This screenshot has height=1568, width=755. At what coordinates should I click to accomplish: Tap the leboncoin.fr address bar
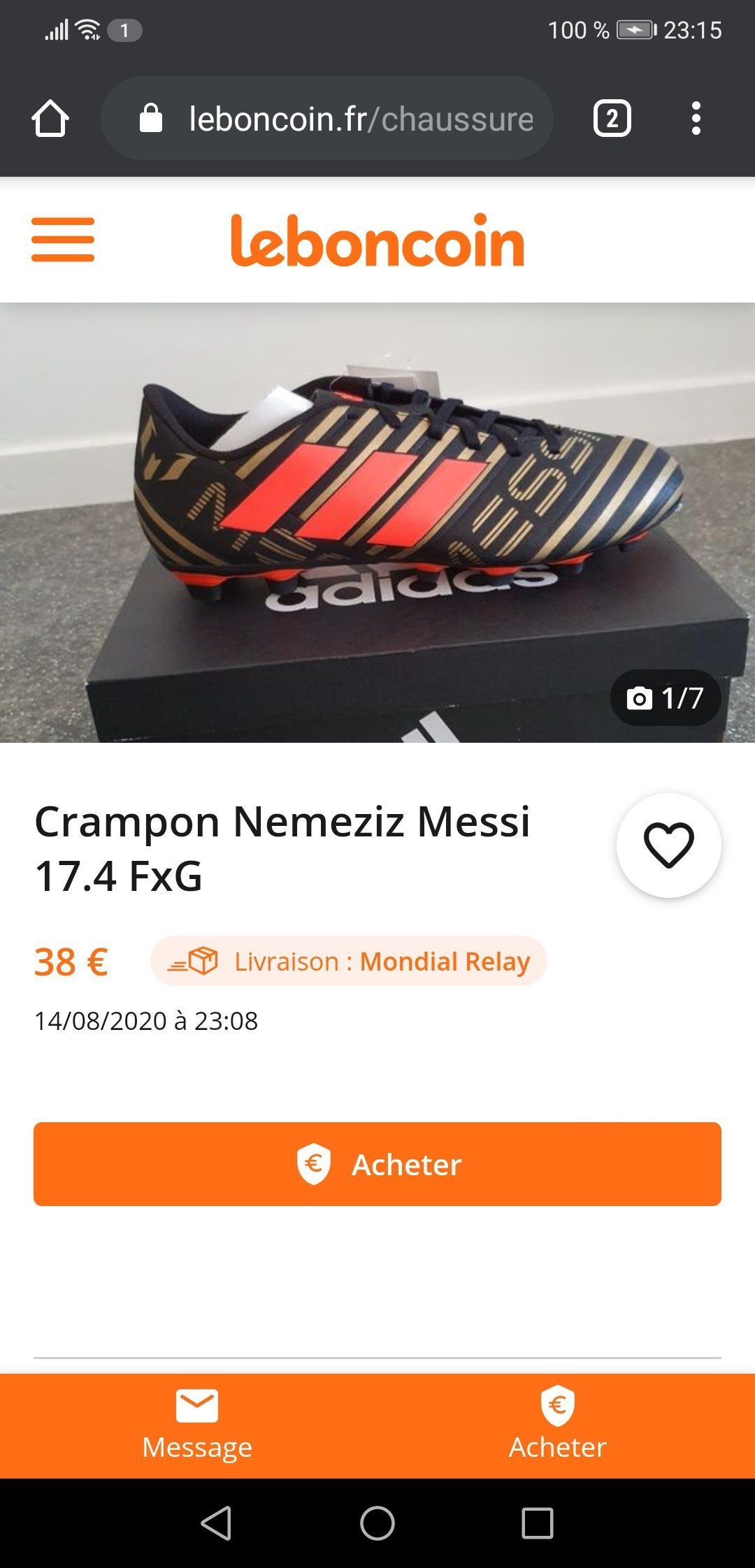(x=327, y=118)
